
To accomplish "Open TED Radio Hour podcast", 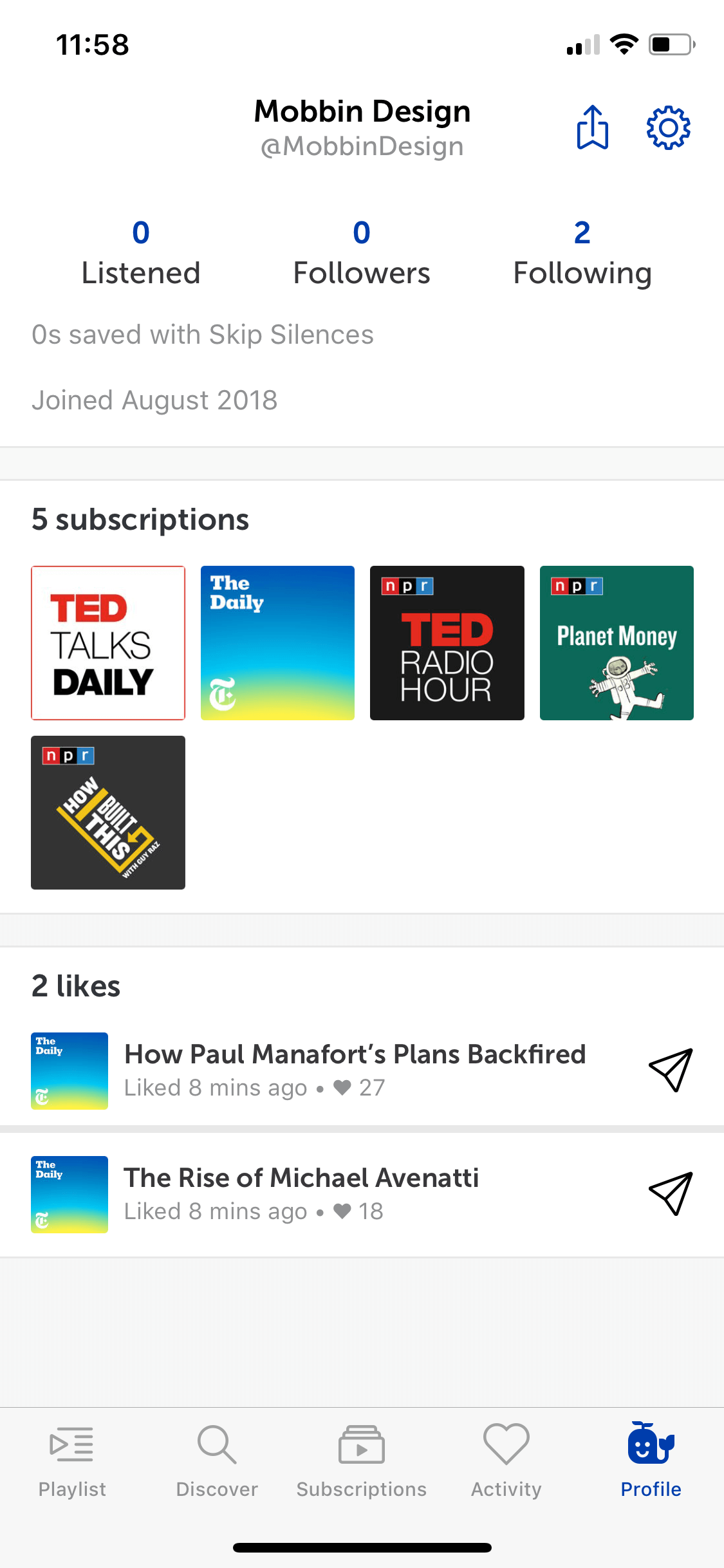I will [447, 643].
